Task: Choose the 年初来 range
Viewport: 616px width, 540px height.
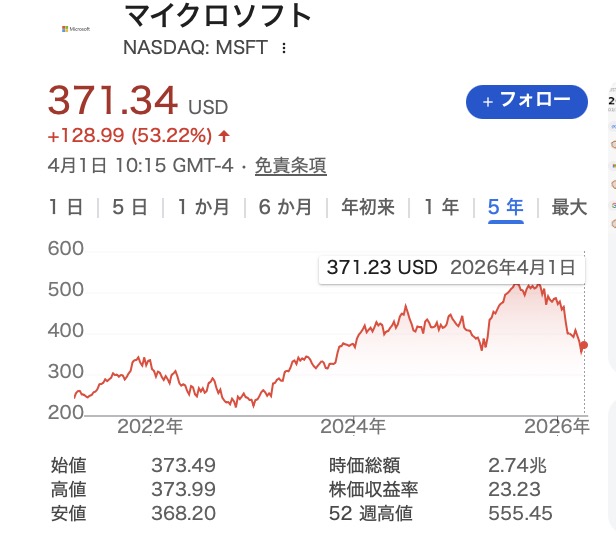Action: point(368,207)
